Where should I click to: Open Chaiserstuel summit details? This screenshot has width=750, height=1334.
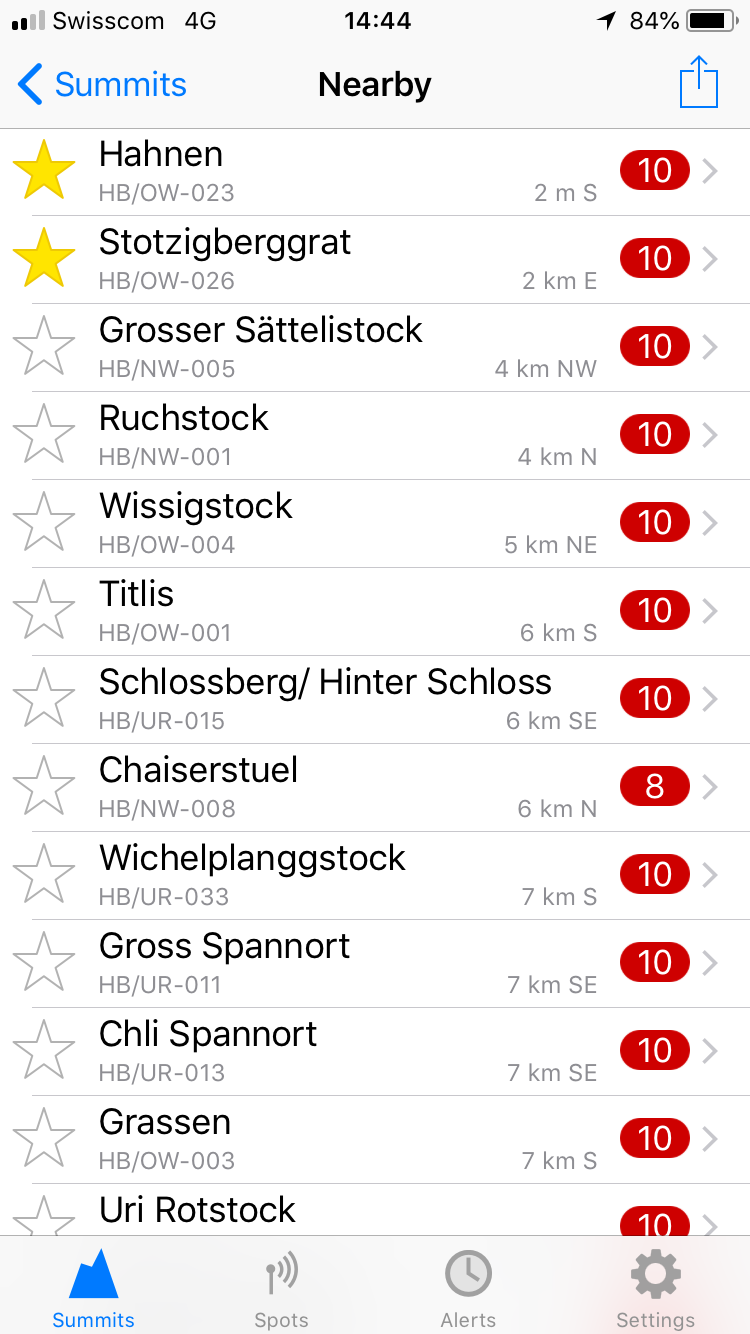coord(375,787)
